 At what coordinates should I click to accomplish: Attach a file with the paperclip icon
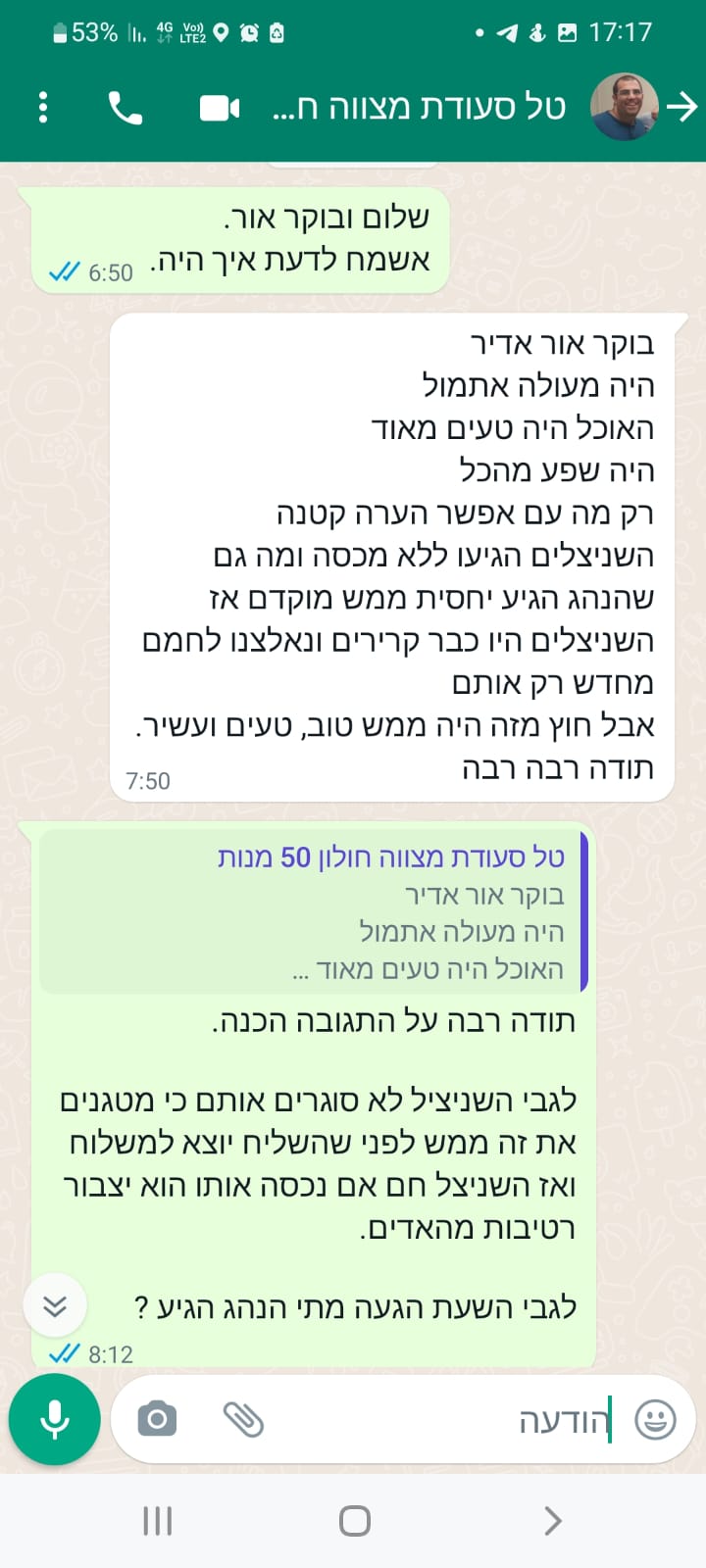click(243, 1419)
